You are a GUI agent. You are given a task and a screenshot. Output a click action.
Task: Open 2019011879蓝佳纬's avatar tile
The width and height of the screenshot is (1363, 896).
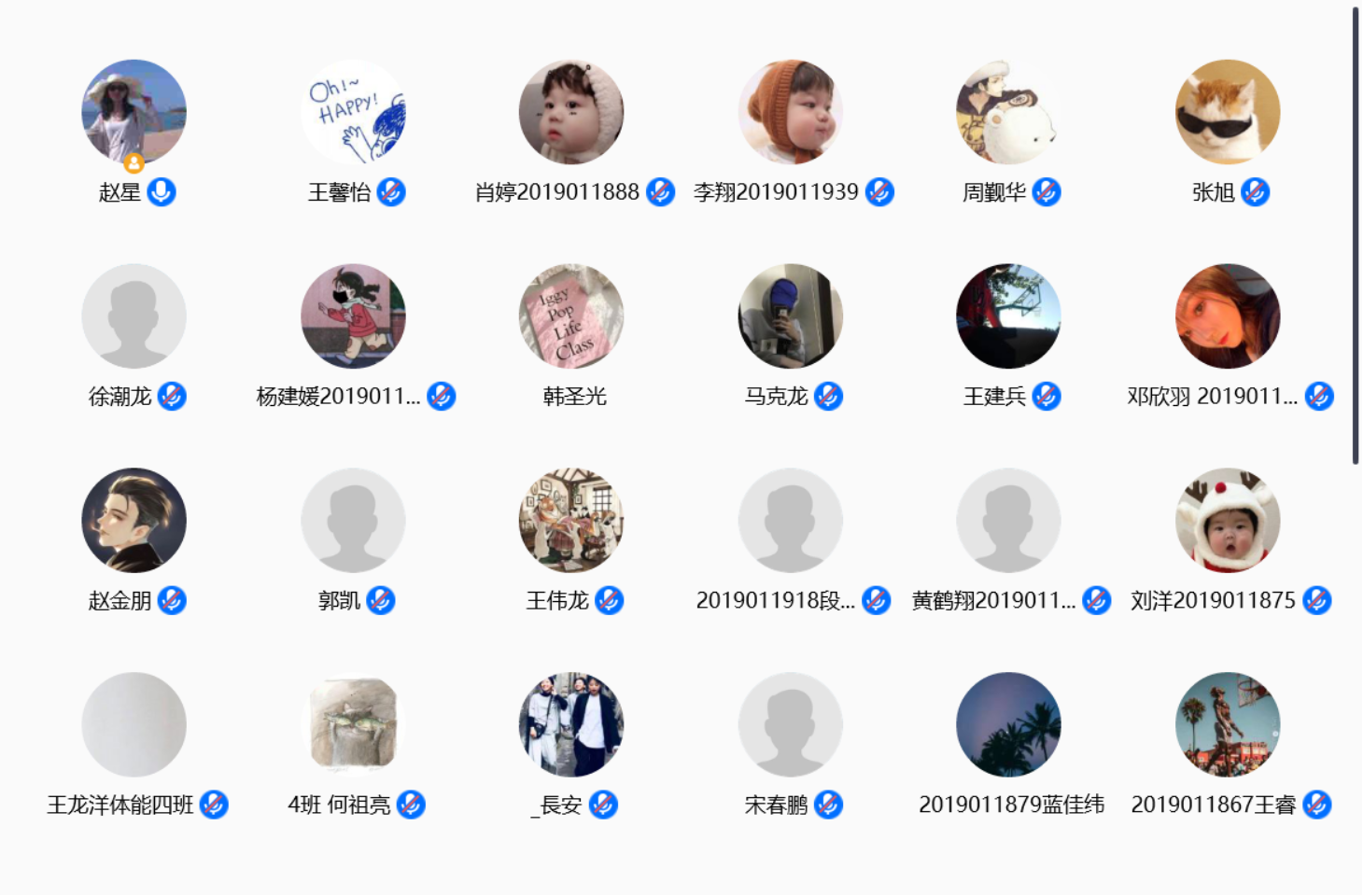pyautogui.click(x=1008, y=724)
